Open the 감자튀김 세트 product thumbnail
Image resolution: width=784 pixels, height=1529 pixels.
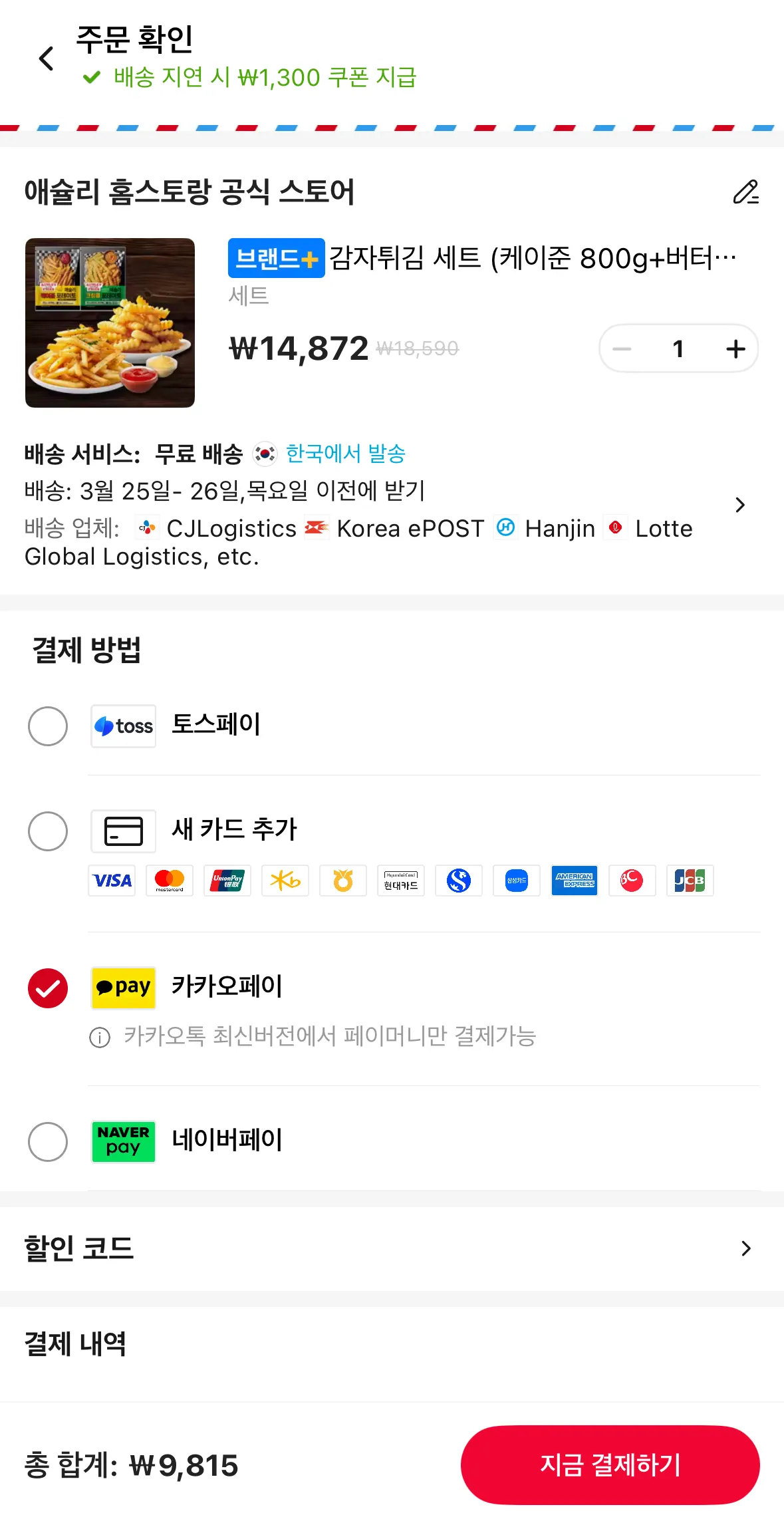point(110,323)
